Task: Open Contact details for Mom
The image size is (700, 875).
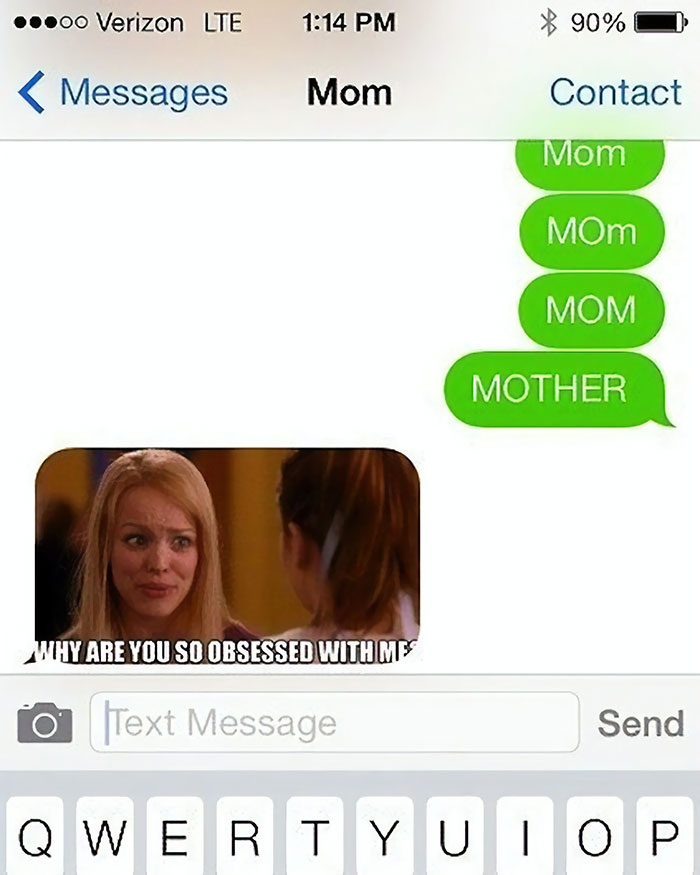Action: point(615,92)
